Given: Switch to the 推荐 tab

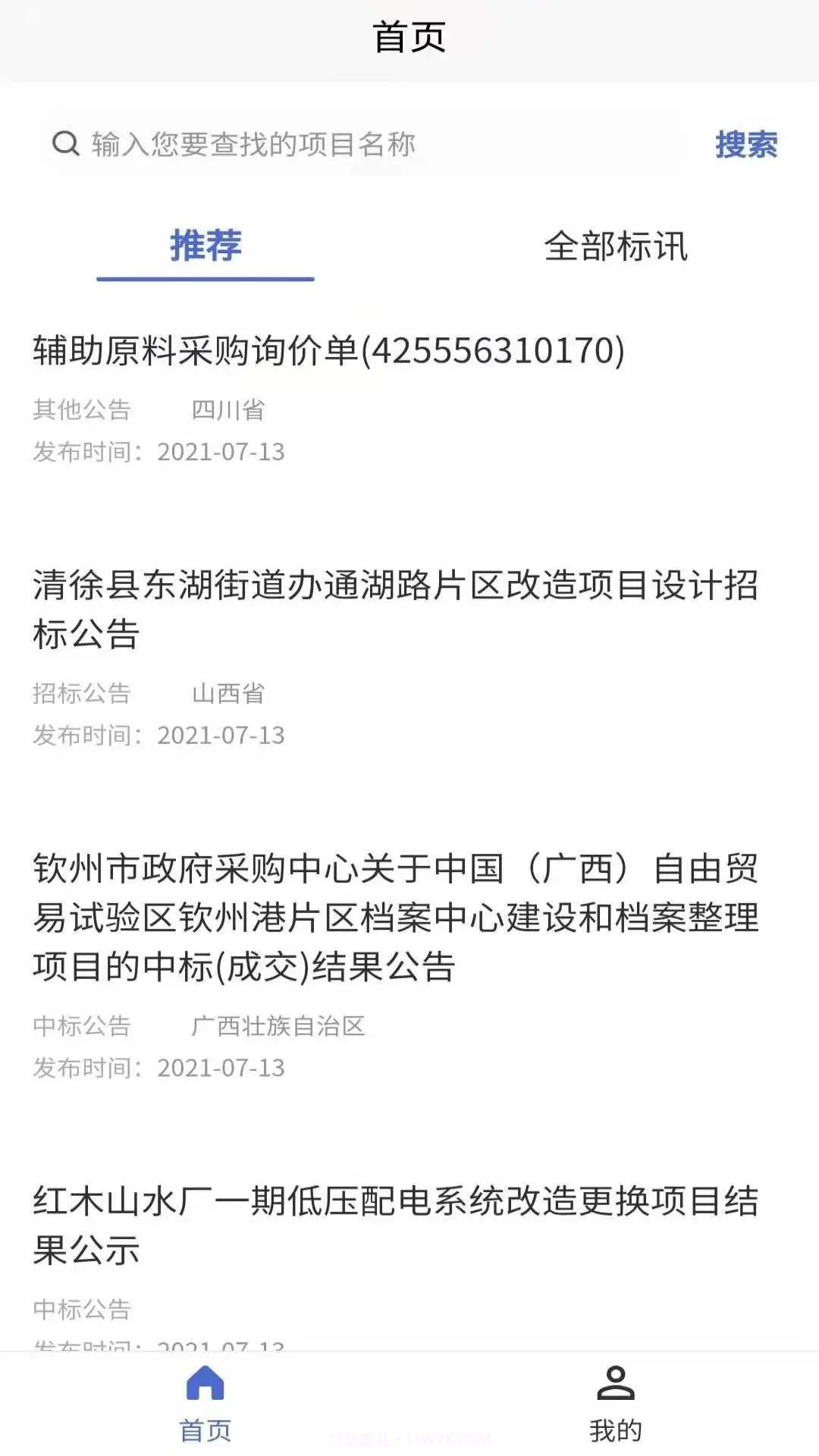Looking at the screenshot, I should [x=205, y=246].
